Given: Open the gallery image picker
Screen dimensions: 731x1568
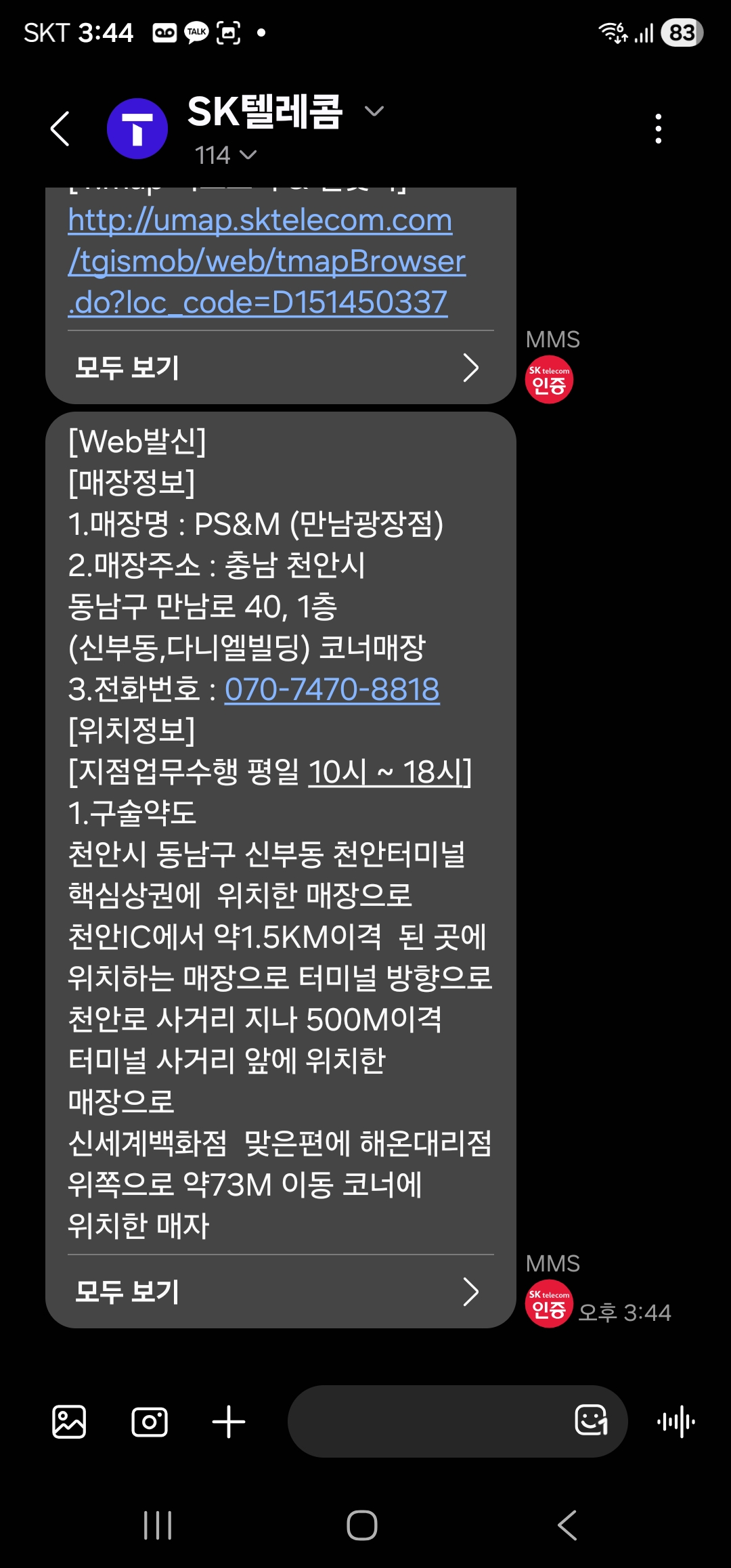Looking at the screenshot, I should (69, 1422).
